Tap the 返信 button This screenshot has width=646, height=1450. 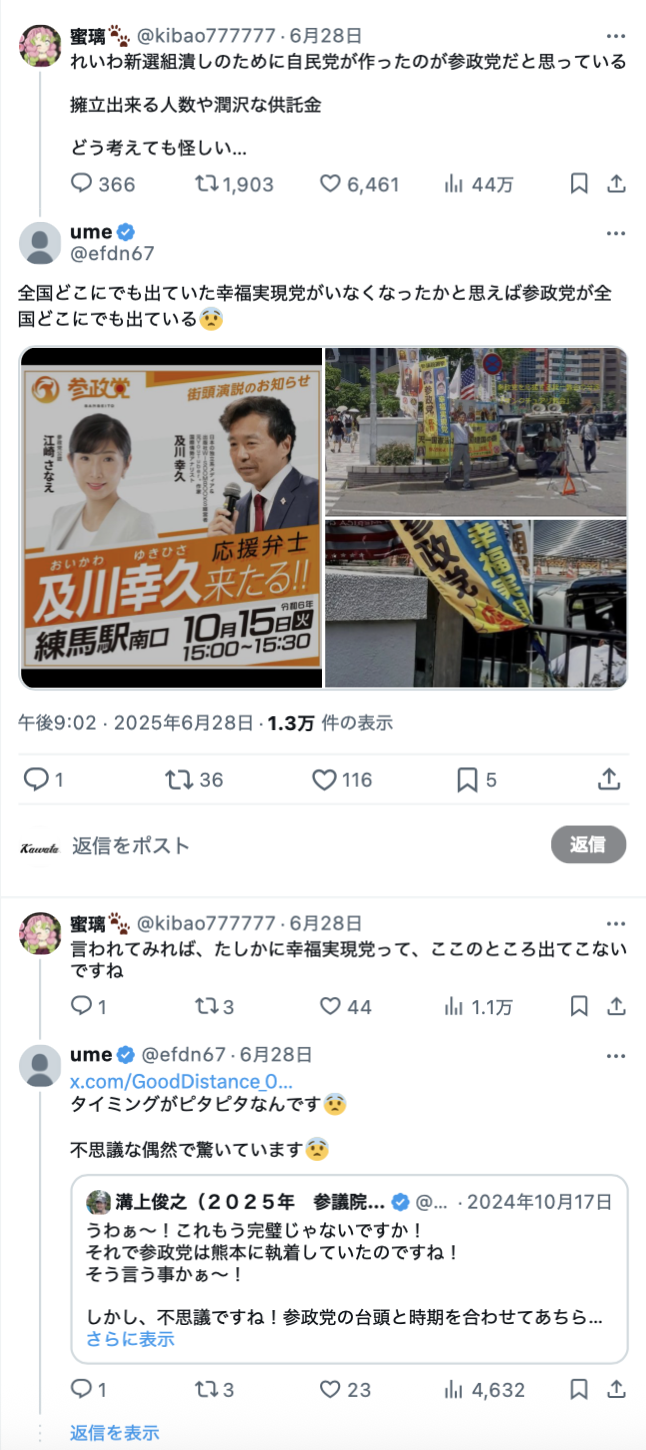(588, 845)
